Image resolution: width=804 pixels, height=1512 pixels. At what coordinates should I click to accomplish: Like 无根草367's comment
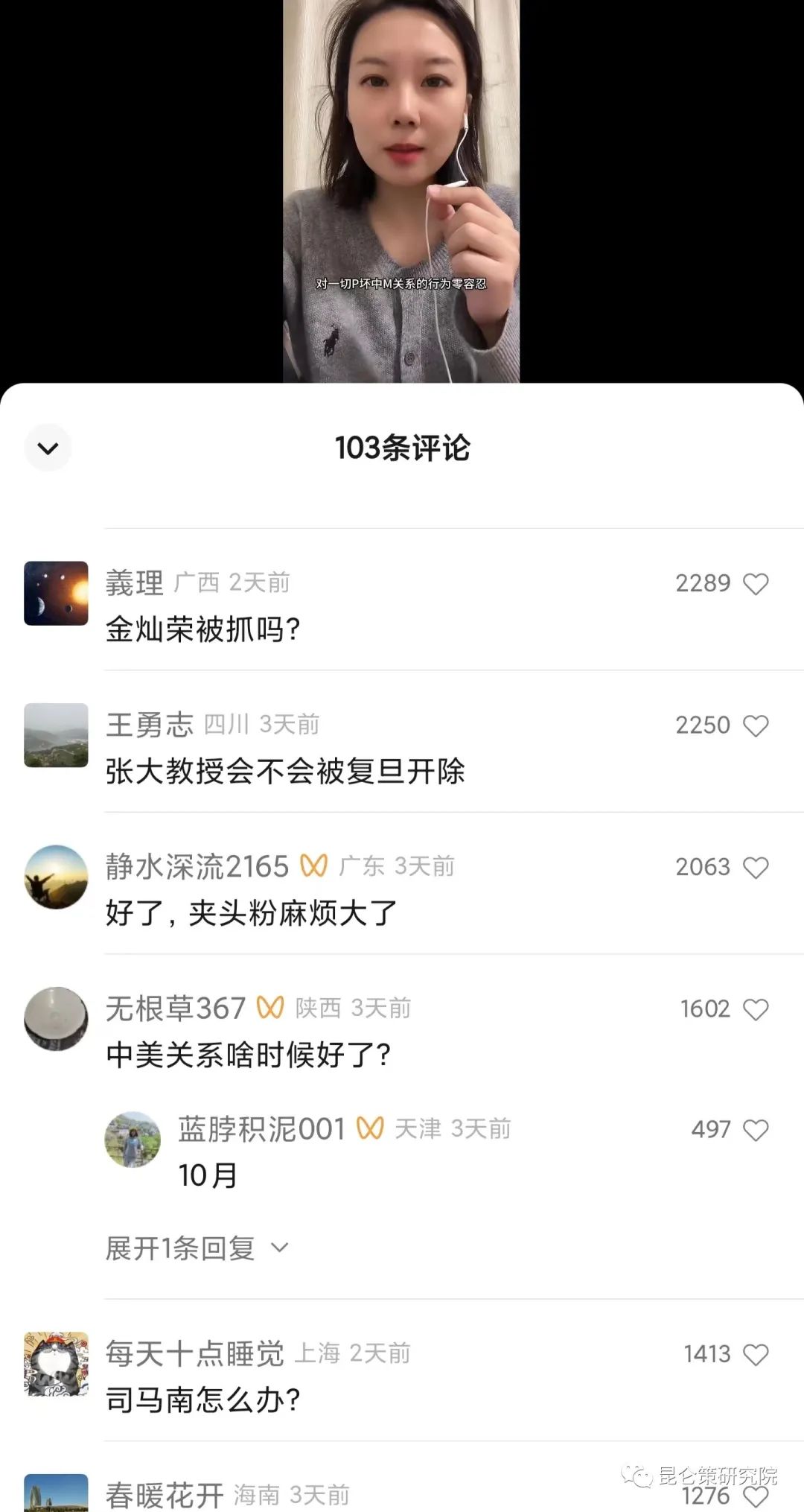[x=756, y=1009]
